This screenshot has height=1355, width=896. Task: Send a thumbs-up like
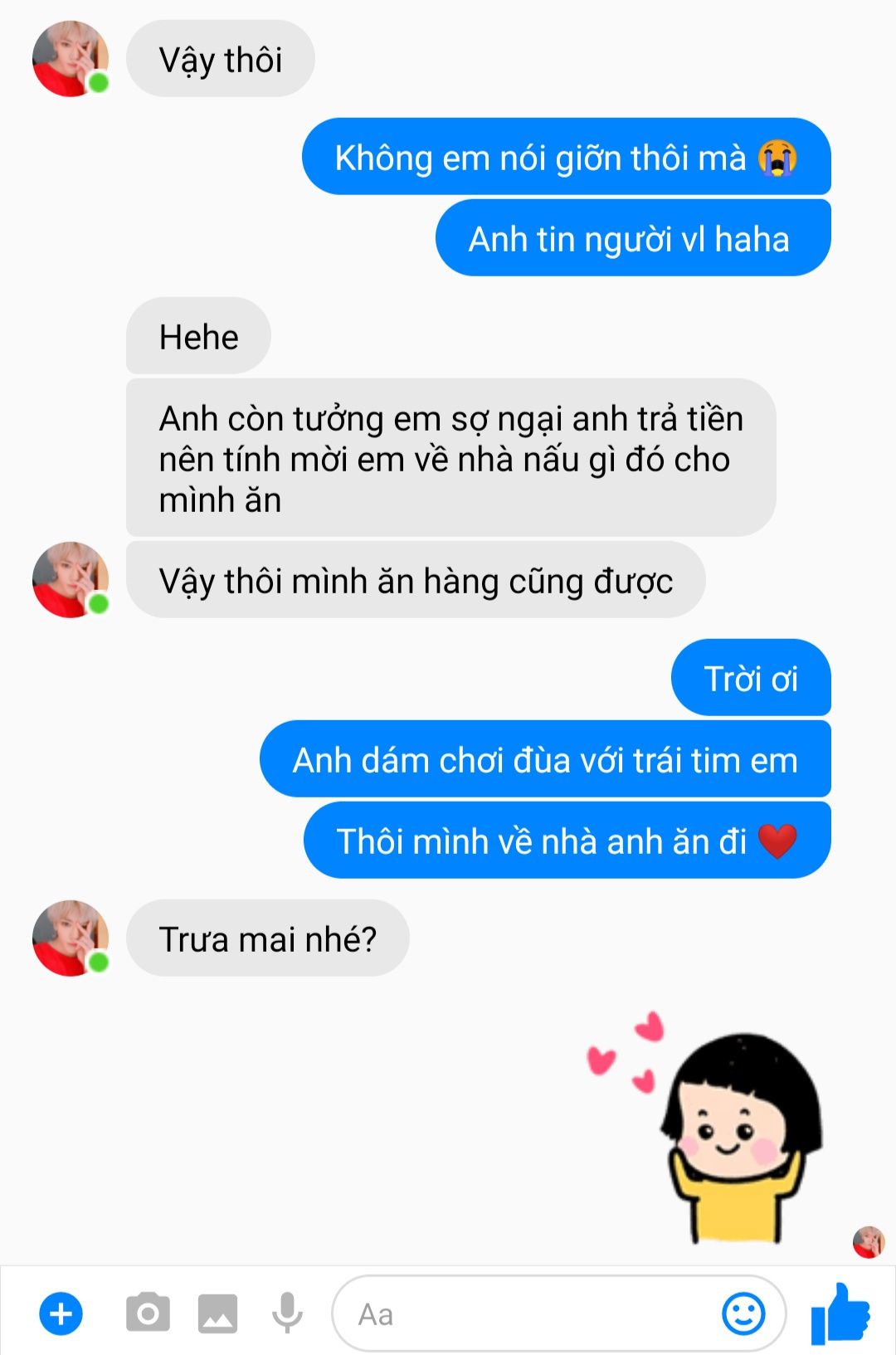[840, 1314]
